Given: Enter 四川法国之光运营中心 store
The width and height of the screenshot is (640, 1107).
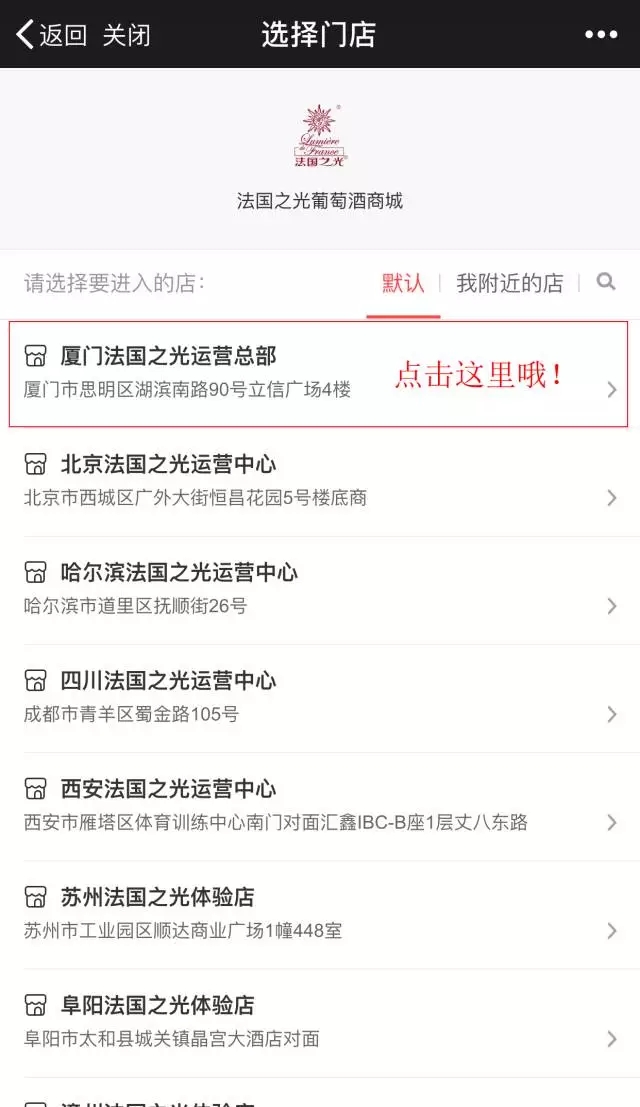Looking at the screenshot, I should point(318,697).
